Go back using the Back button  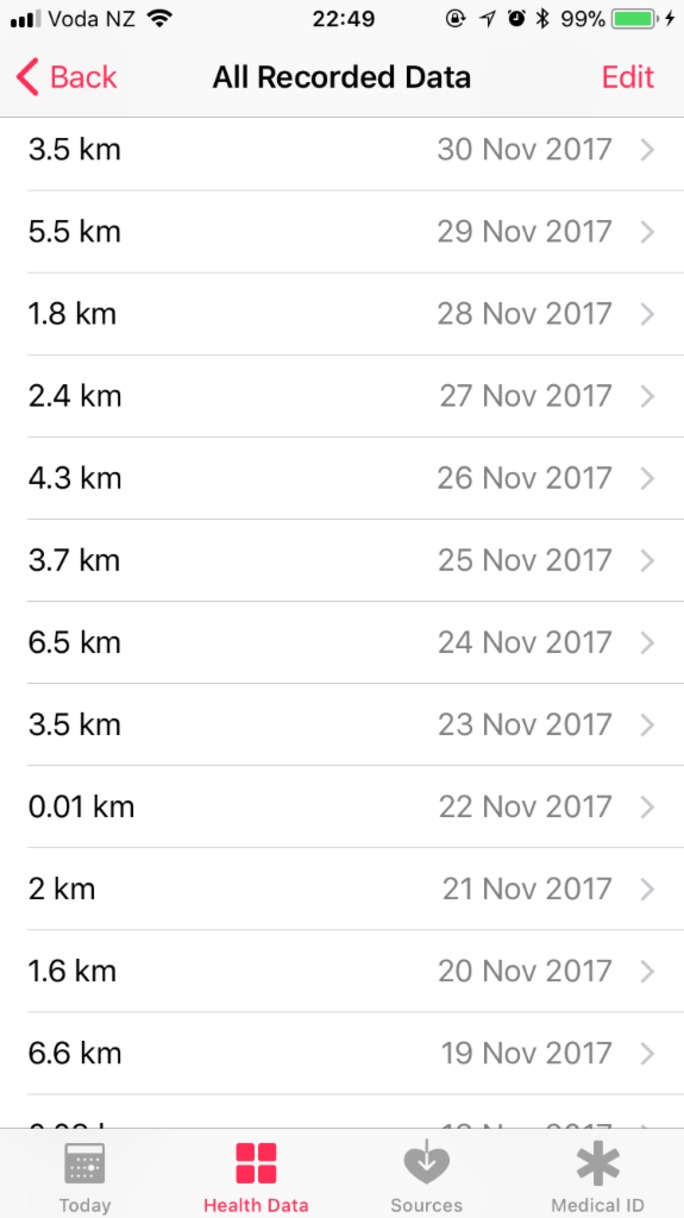(x=67, y=77)
